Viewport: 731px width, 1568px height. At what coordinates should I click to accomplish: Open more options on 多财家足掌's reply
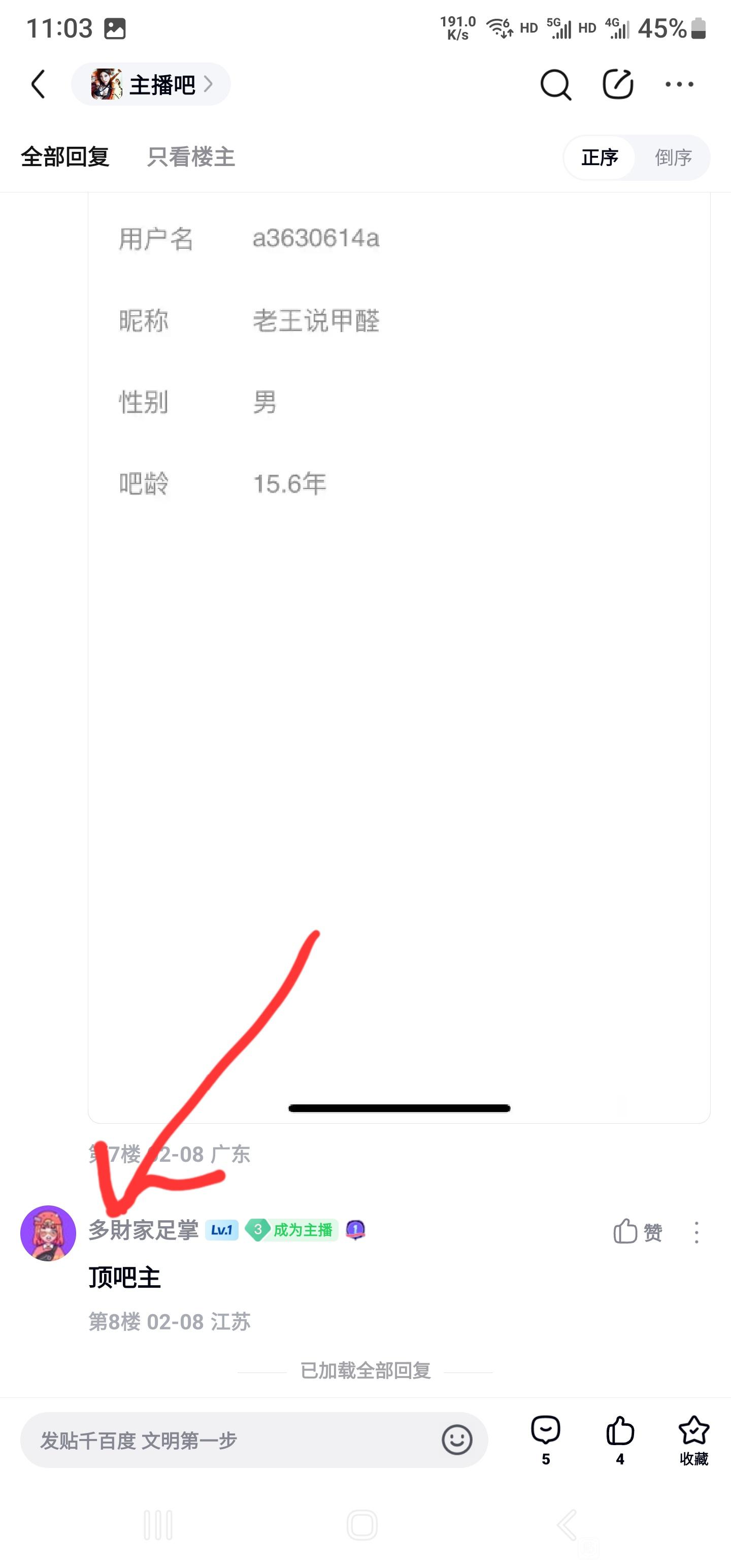point(696,1232)
